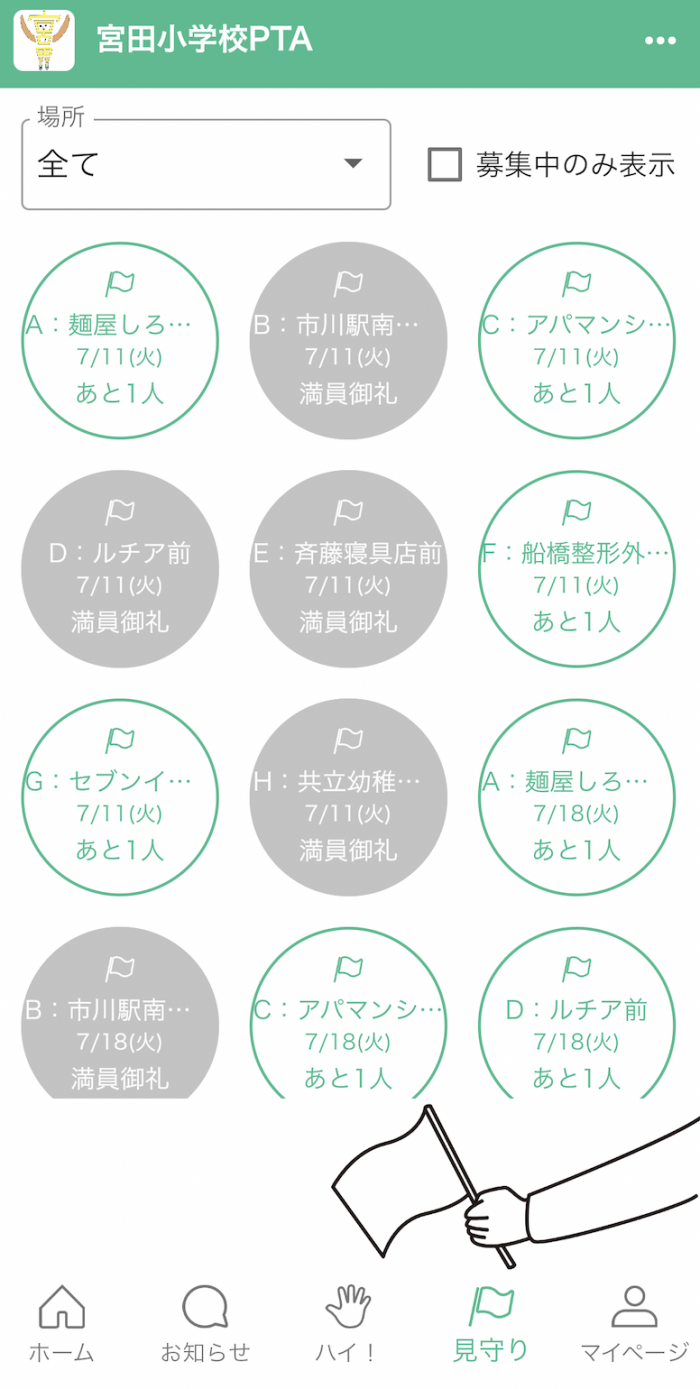The width and height of the screenshot is (700, 1389).
Task: Open F：船橋整形外… slot on 7/11
Action: (577, 569)
